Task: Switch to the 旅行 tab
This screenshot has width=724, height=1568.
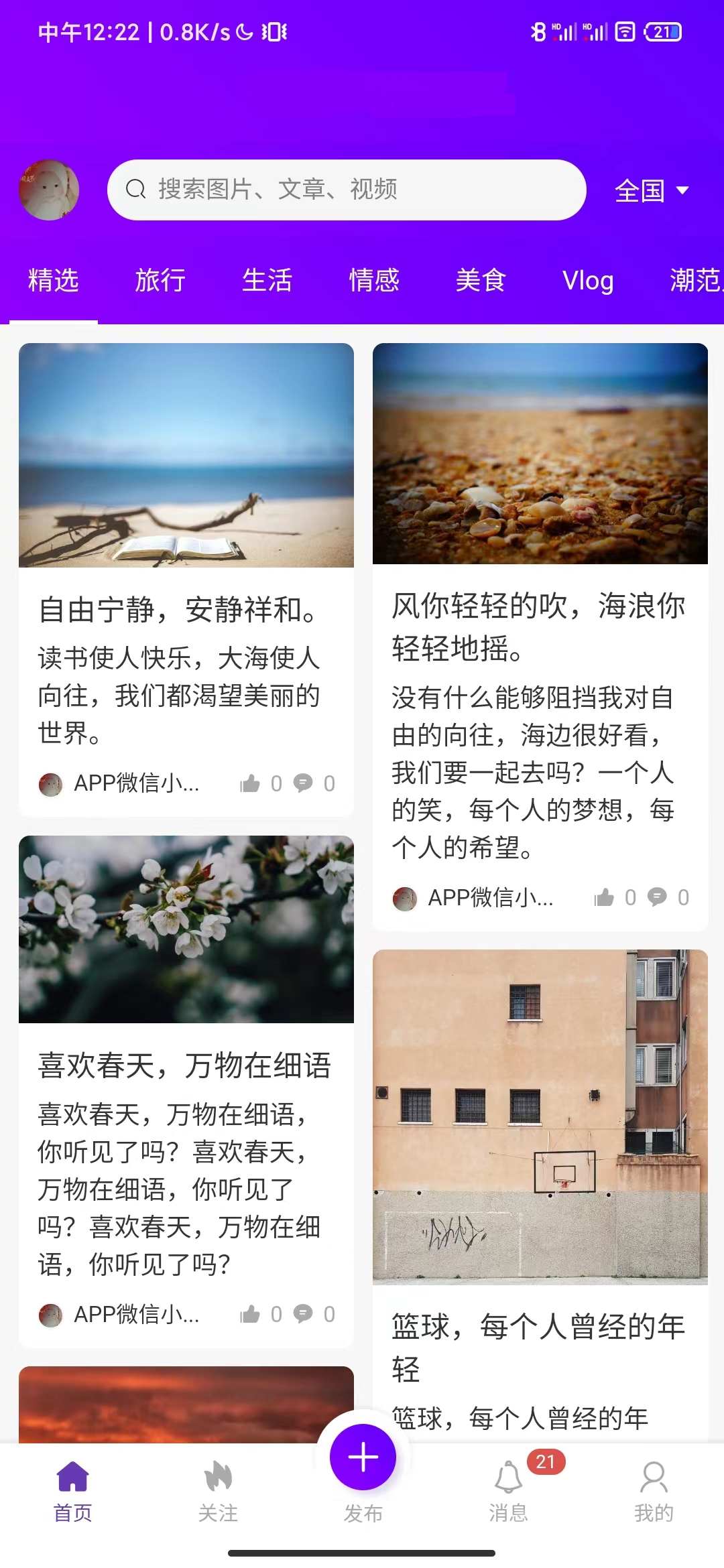Action: pyautogui.click(x=160, y=280)
